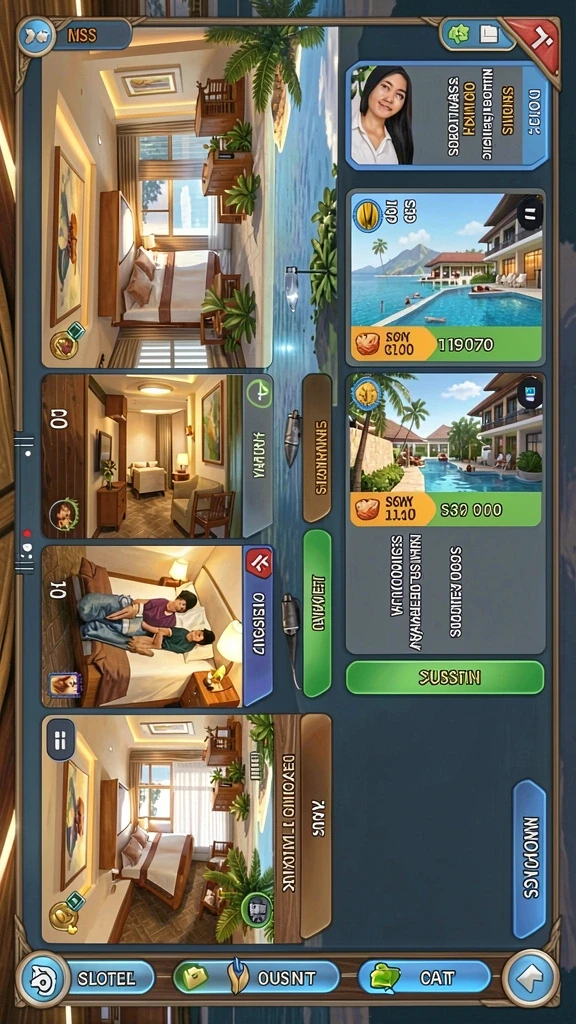The height and width of the screenshot is (1024, 576).
Task: Tap the round button beside the NSS label
Action: [x=35, y=35]
